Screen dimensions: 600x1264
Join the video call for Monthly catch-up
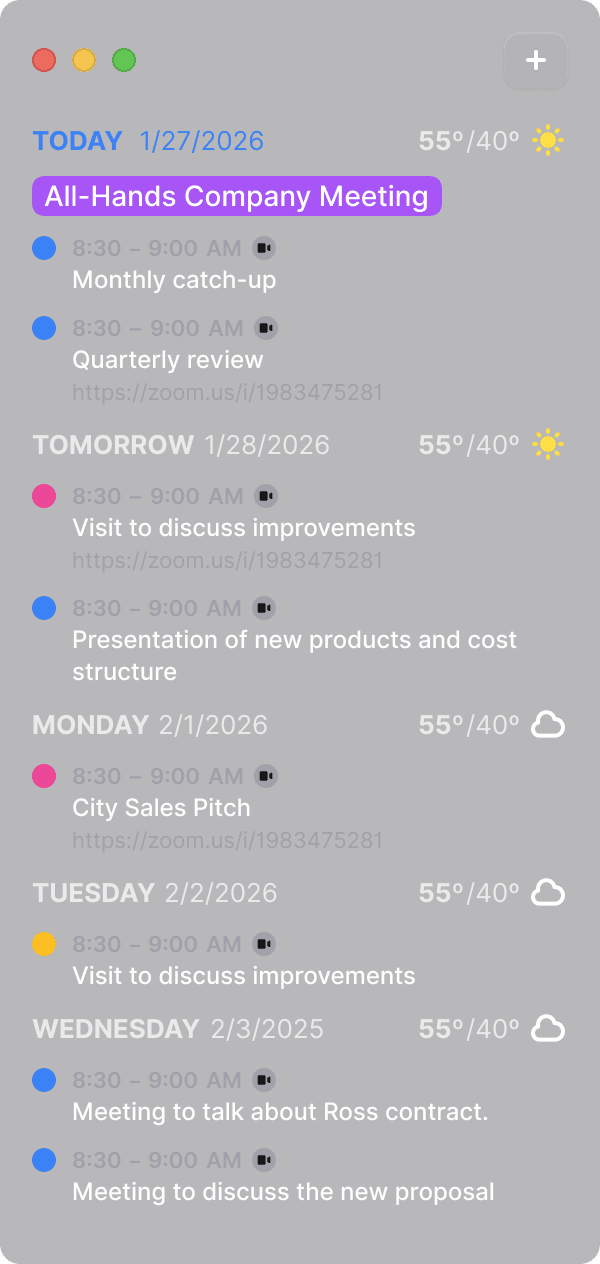point(264,248)
